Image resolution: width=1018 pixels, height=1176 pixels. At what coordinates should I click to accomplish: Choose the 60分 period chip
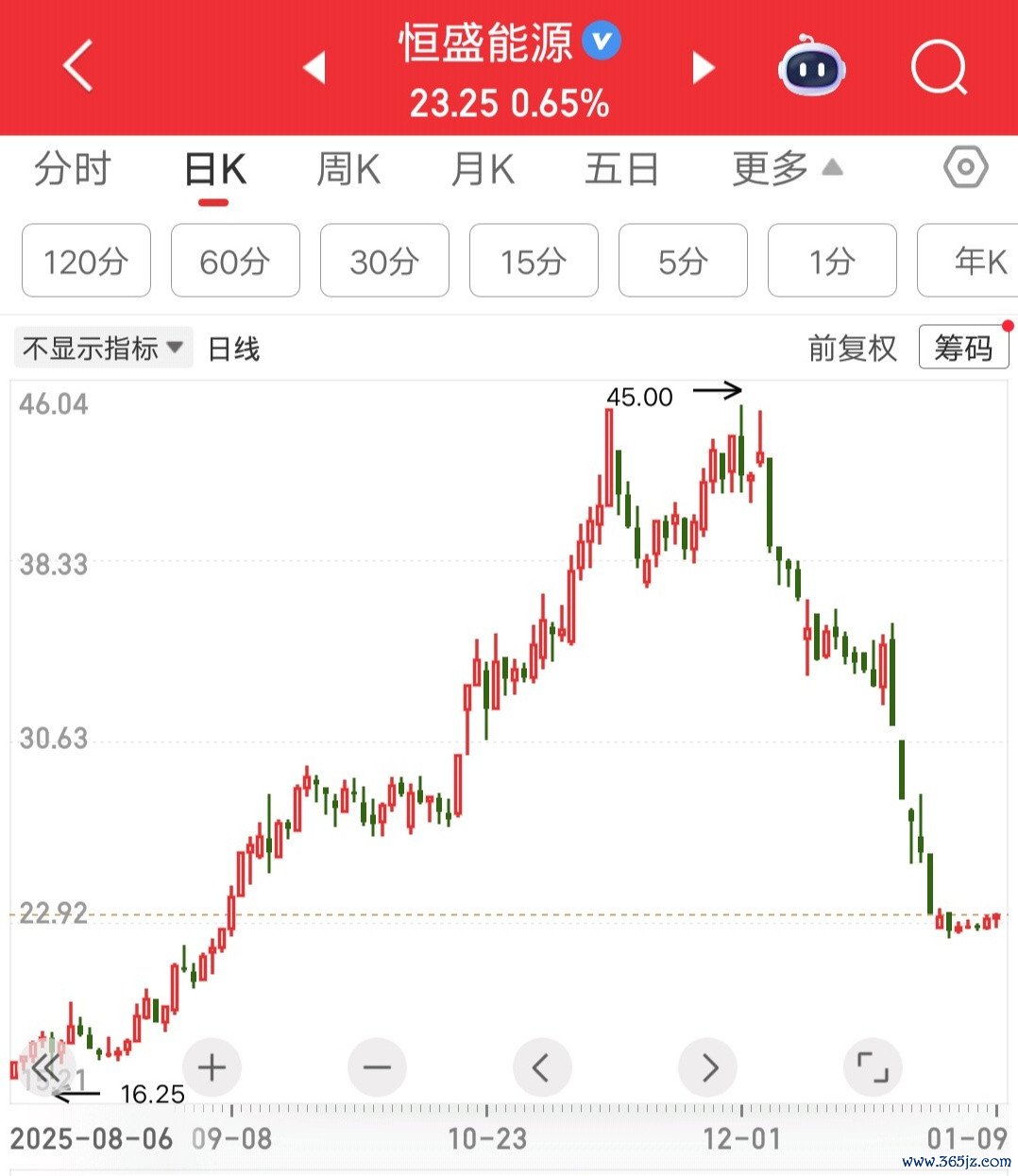pos(235,261)
